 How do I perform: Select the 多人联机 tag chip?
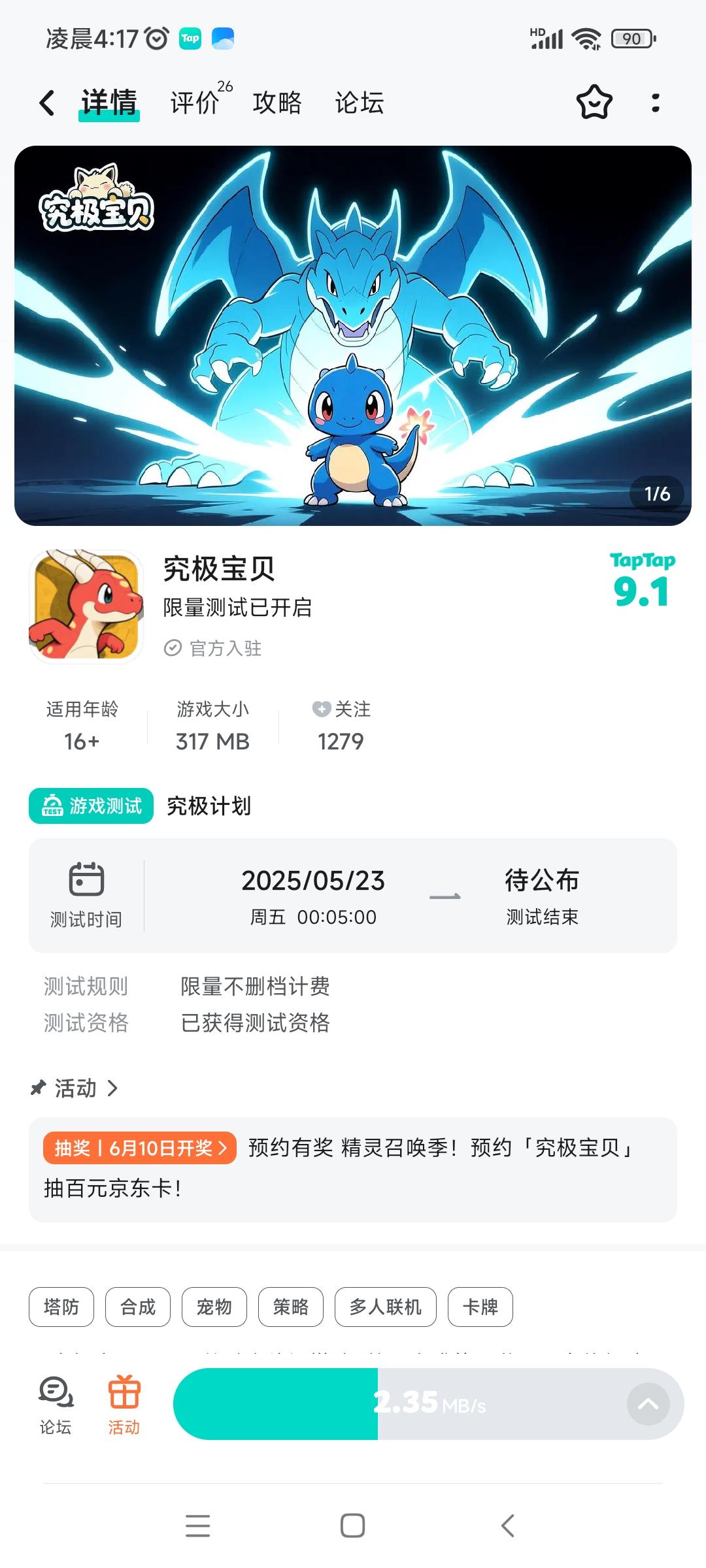385,1307
